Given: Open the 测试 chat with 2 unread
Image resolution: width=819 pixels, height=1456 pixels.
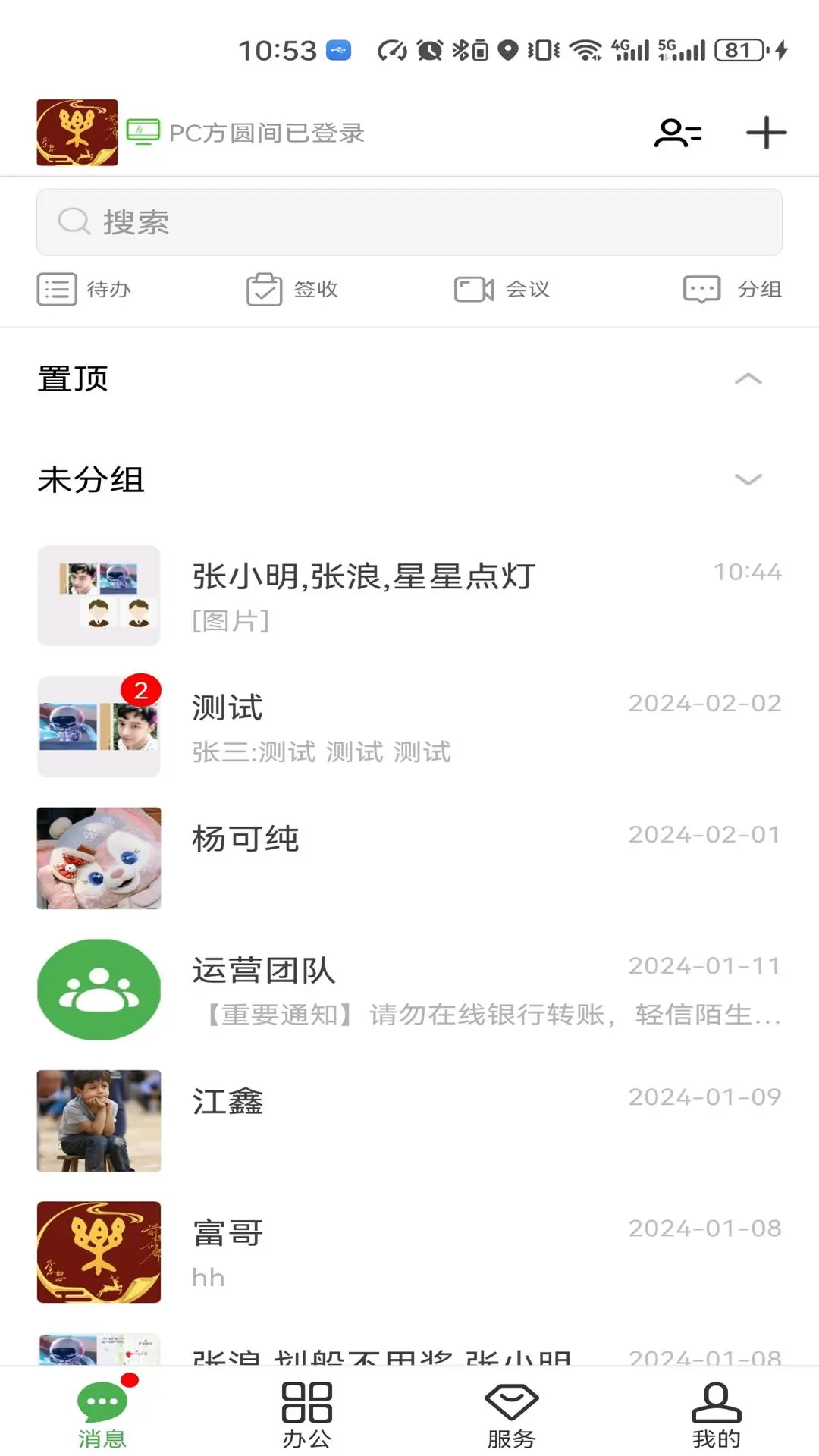Looking at the screenshot, I should click(x=409, y=727).
